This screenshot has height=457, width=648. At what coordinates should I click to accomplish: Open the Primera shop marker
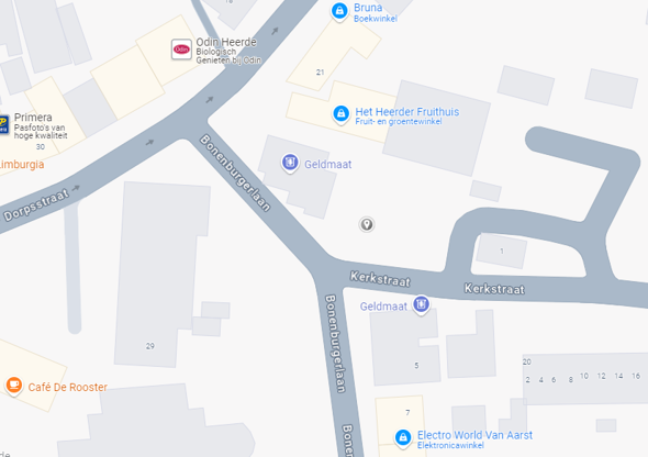coord(4,123)
